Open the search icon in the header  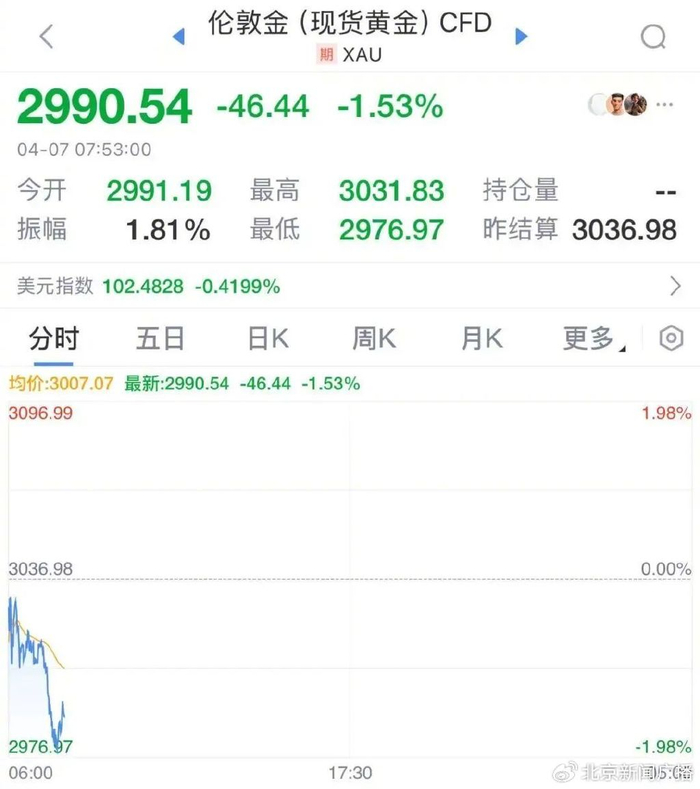tap(654, 37)
